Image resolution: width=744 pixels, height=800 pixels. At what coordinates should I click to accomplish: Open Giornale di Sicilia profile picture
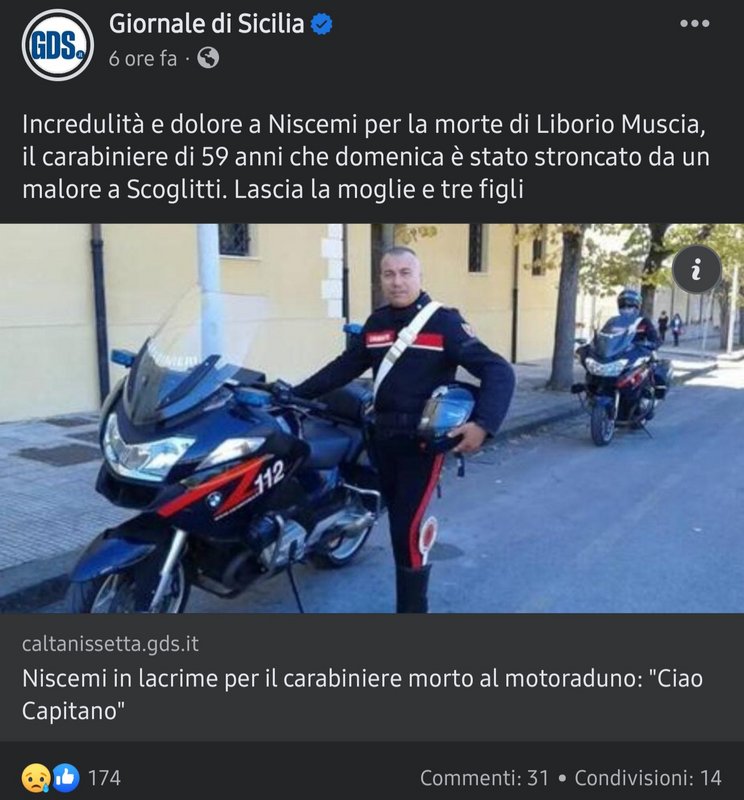click(57, 45)
